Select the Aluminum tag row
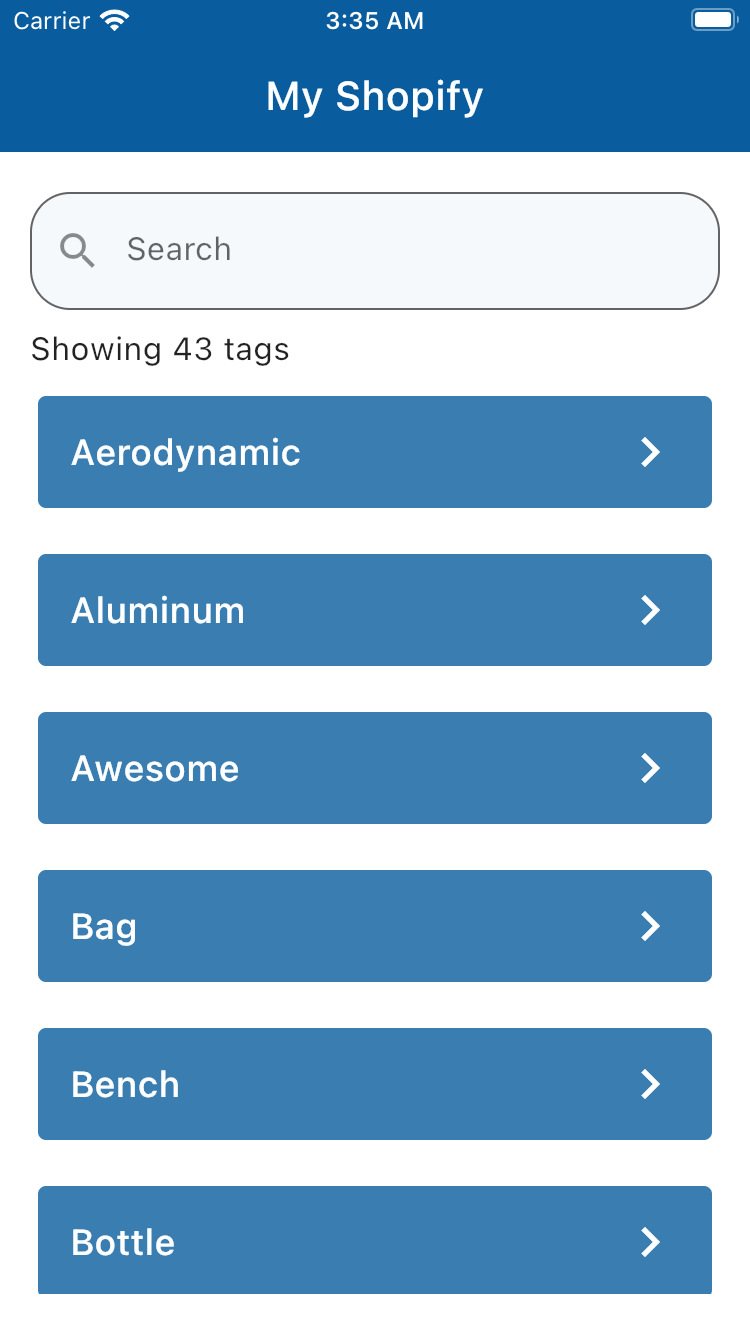750x1334 pixels. (x=375, y=610)
